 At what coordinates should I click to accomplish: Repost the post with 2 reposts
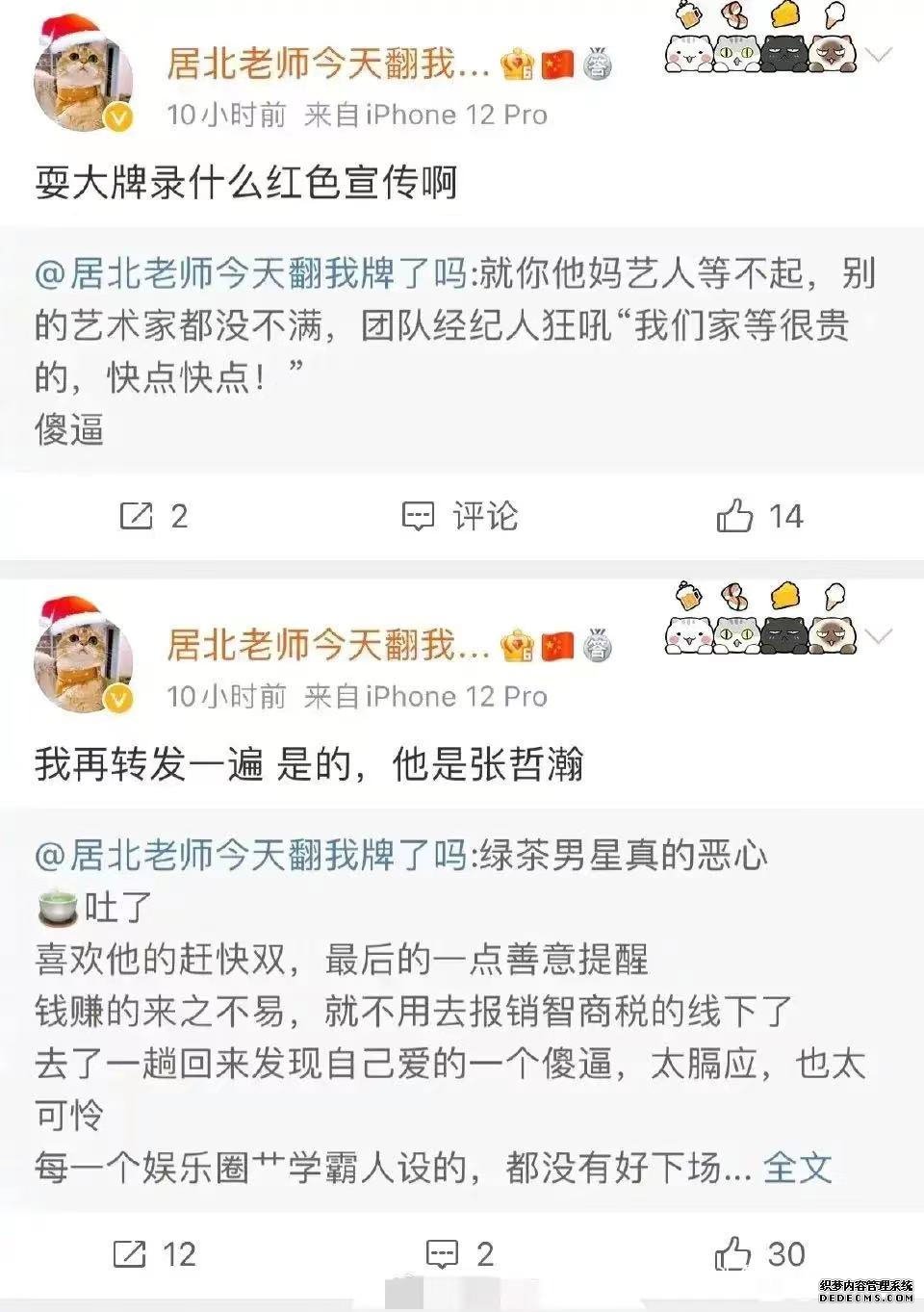[x=153, y=517]
